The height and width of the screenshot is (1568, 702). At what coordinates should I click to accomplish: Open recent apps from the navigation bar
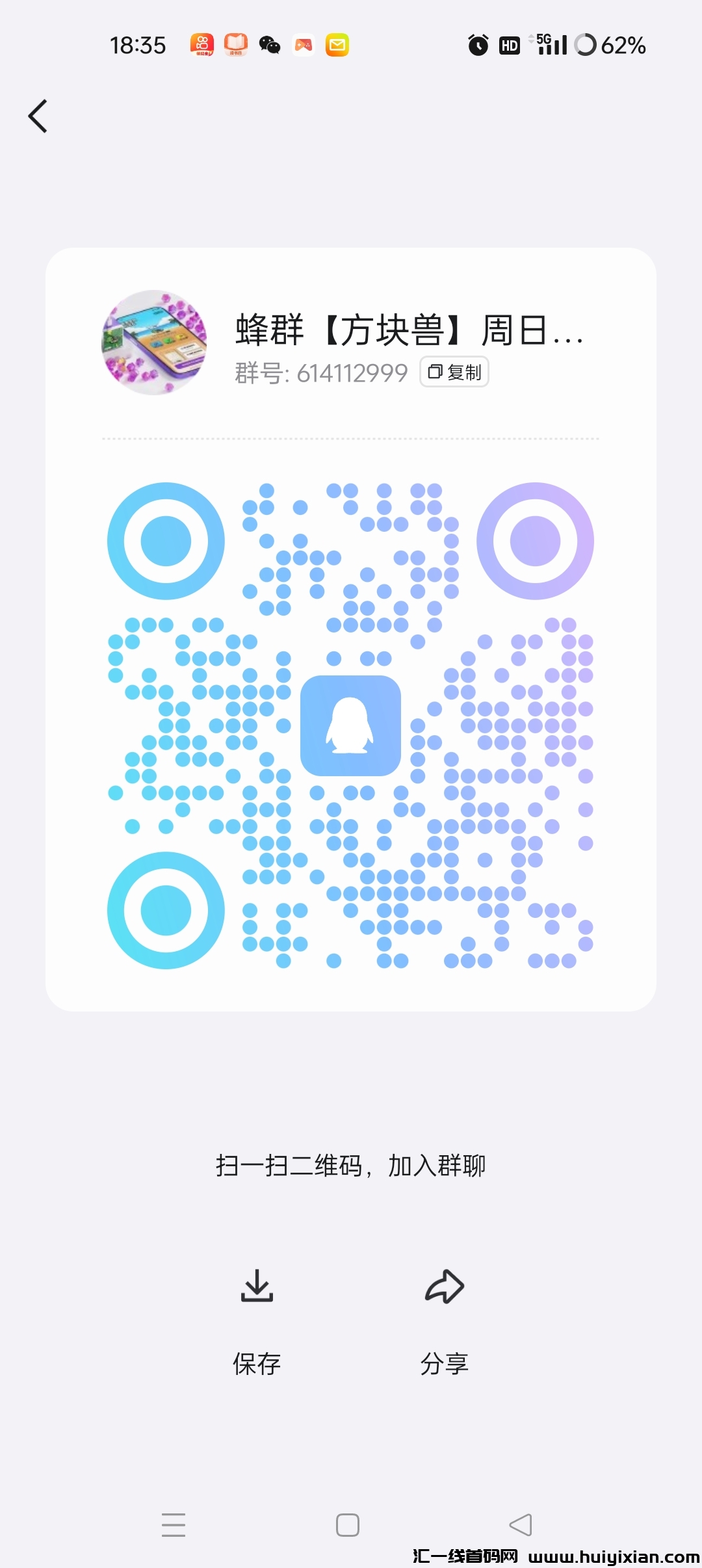174,1524
